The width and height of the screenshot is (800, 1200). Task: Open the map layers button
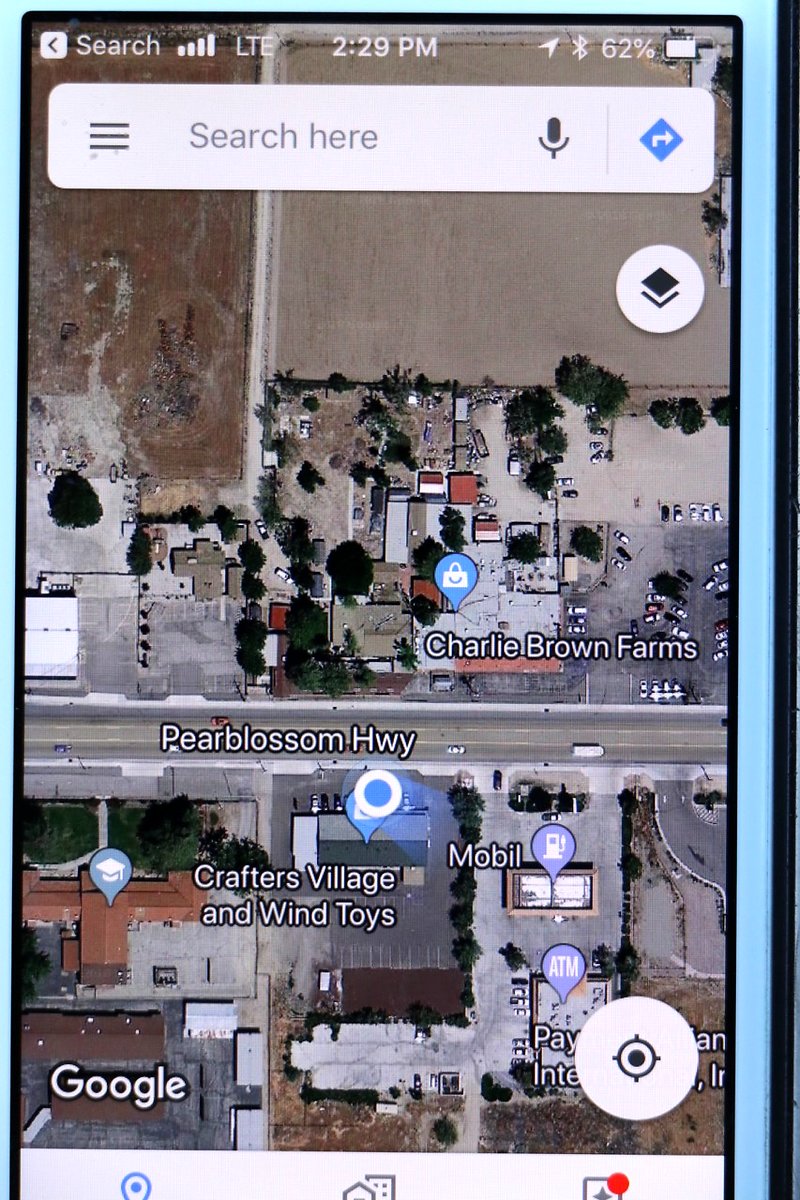point(660,289)
